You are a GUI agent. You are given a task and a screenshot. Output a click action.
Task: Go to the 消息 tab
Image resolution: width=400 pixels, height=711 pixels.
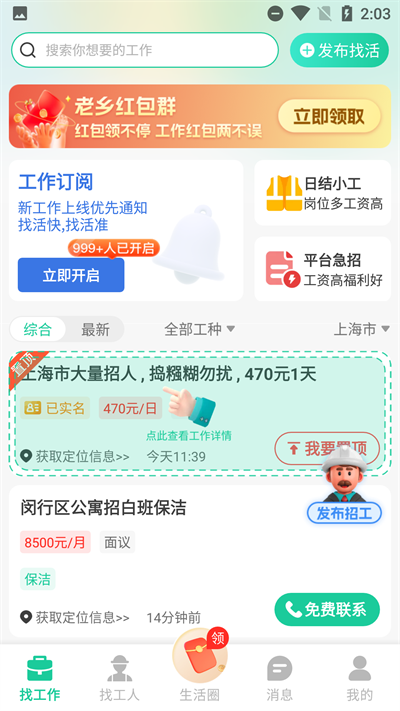pyautogui.click(x=279, y=677)
